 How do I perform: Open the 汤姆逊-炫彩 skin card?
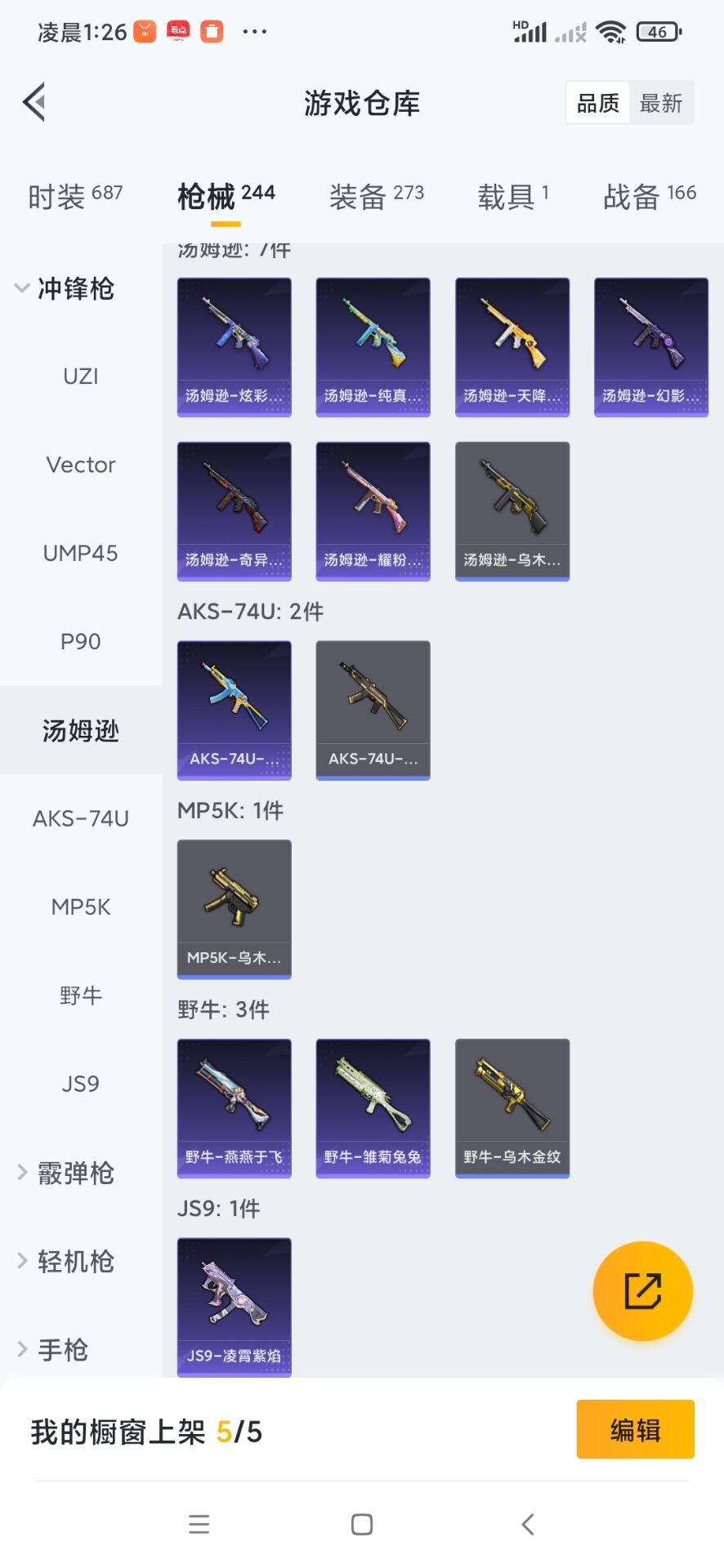point(234,347)
